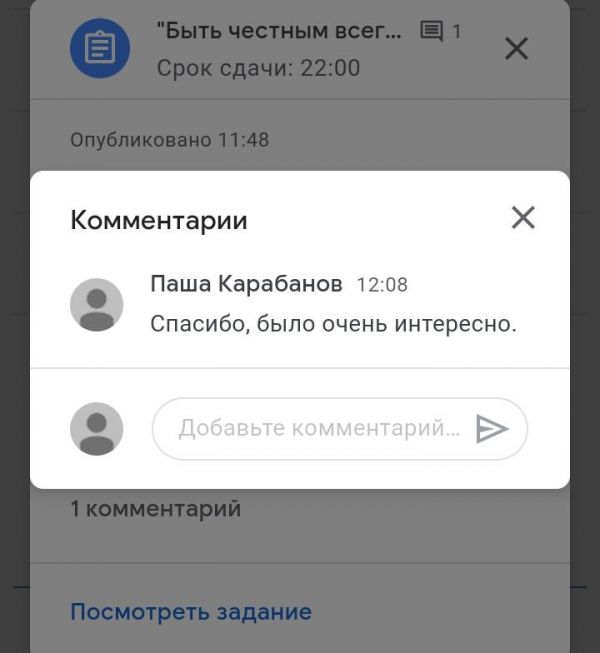
Task: Open the comment count icon in header
Action: click(432, 31)
